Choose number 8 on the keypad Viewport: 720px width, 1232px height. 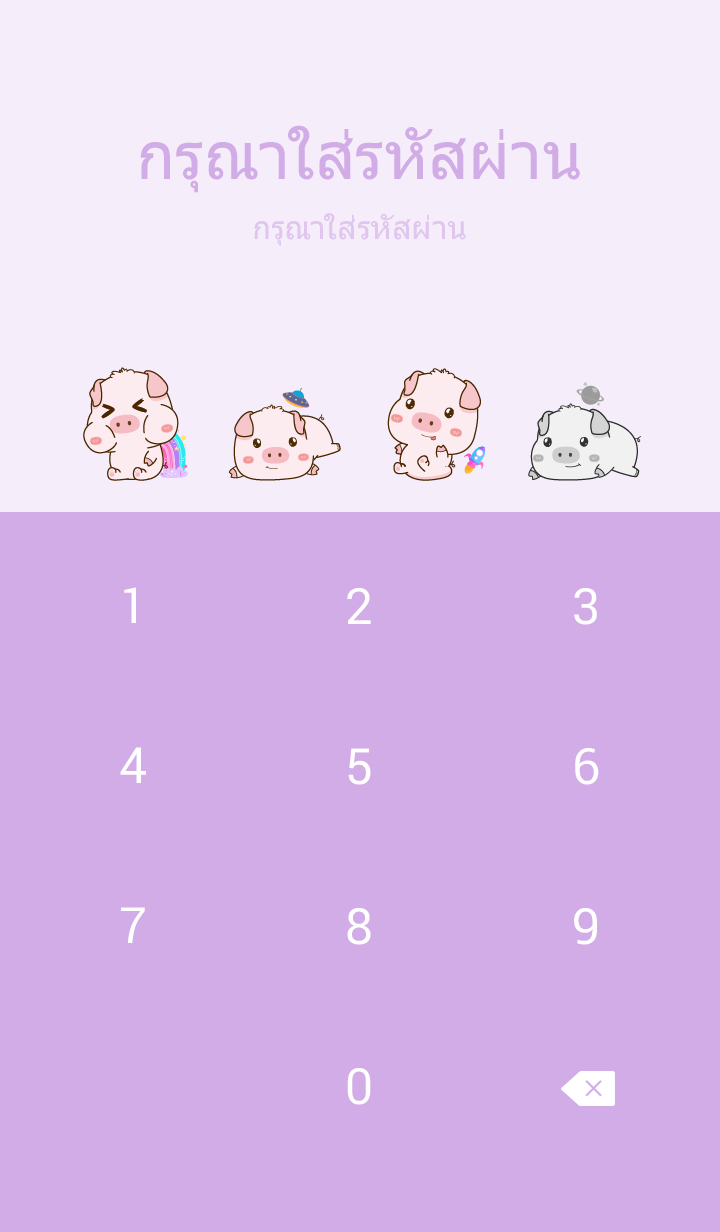pyautogui.click(x=359, y=927)
